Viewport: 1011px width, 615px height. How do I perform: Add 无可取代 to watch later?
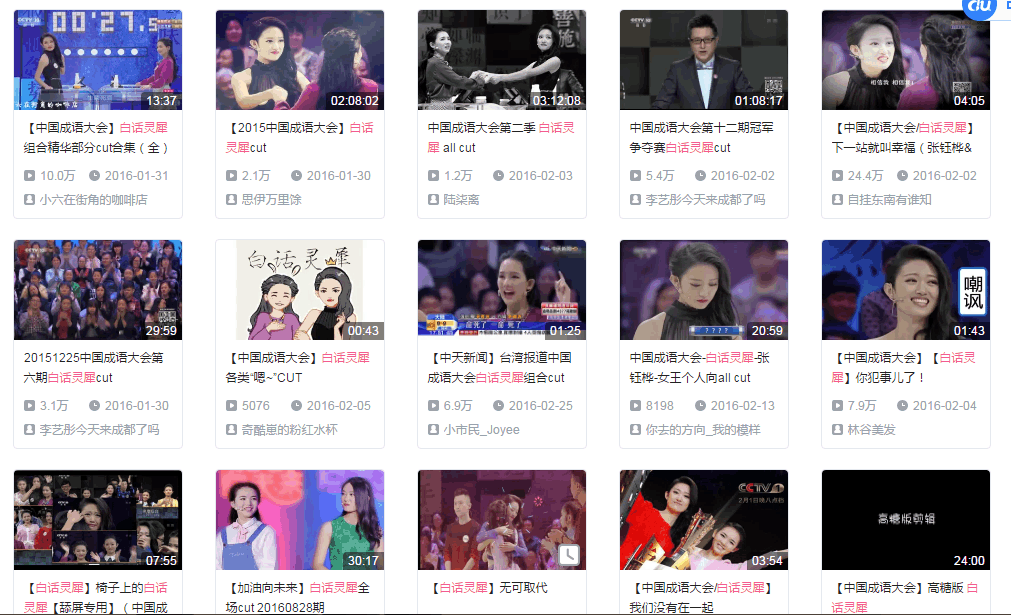click(x=569, y=555)
